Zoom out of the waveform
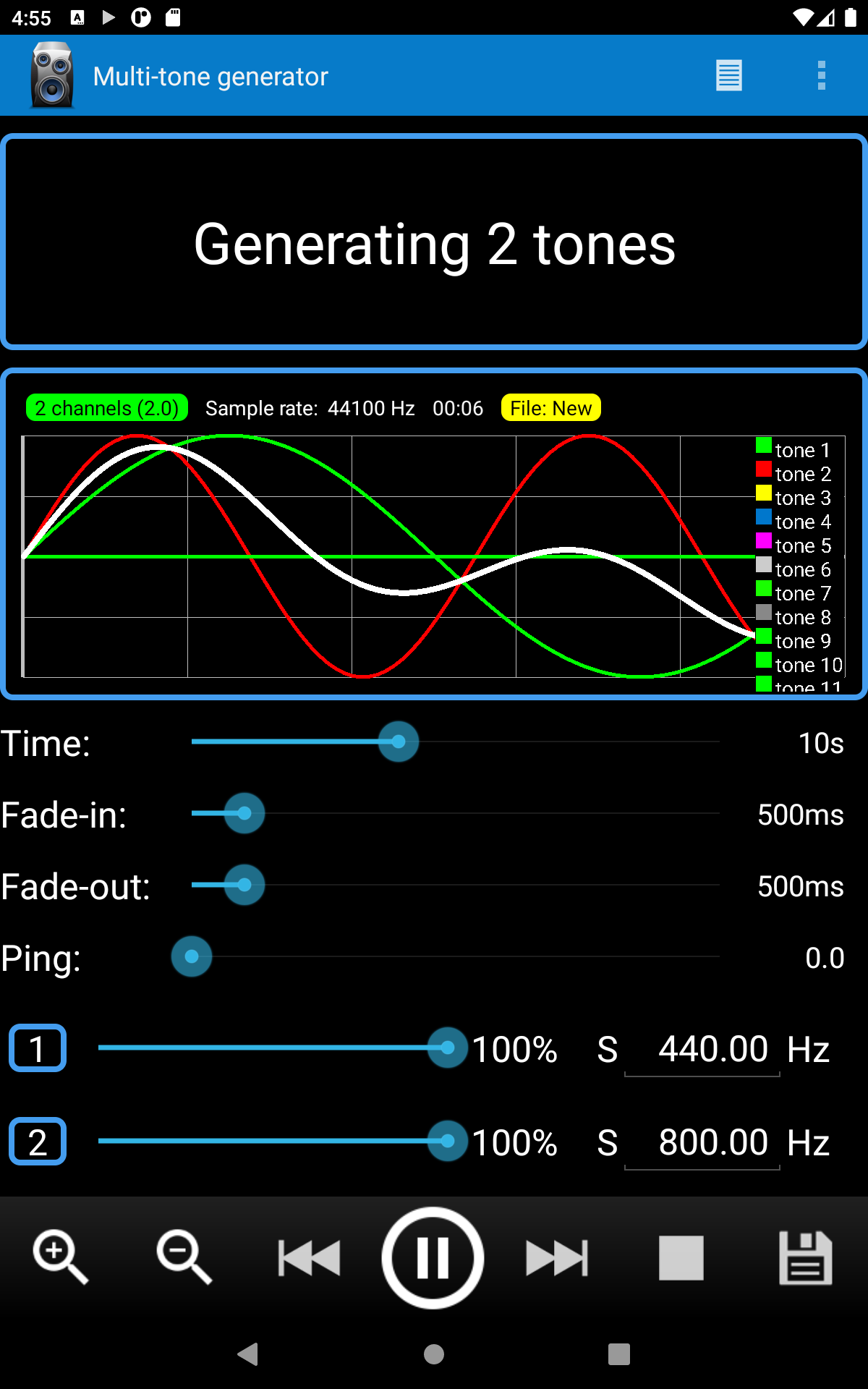The height and width of the screenshot is (1389, 868). [x=184, y=1257]
